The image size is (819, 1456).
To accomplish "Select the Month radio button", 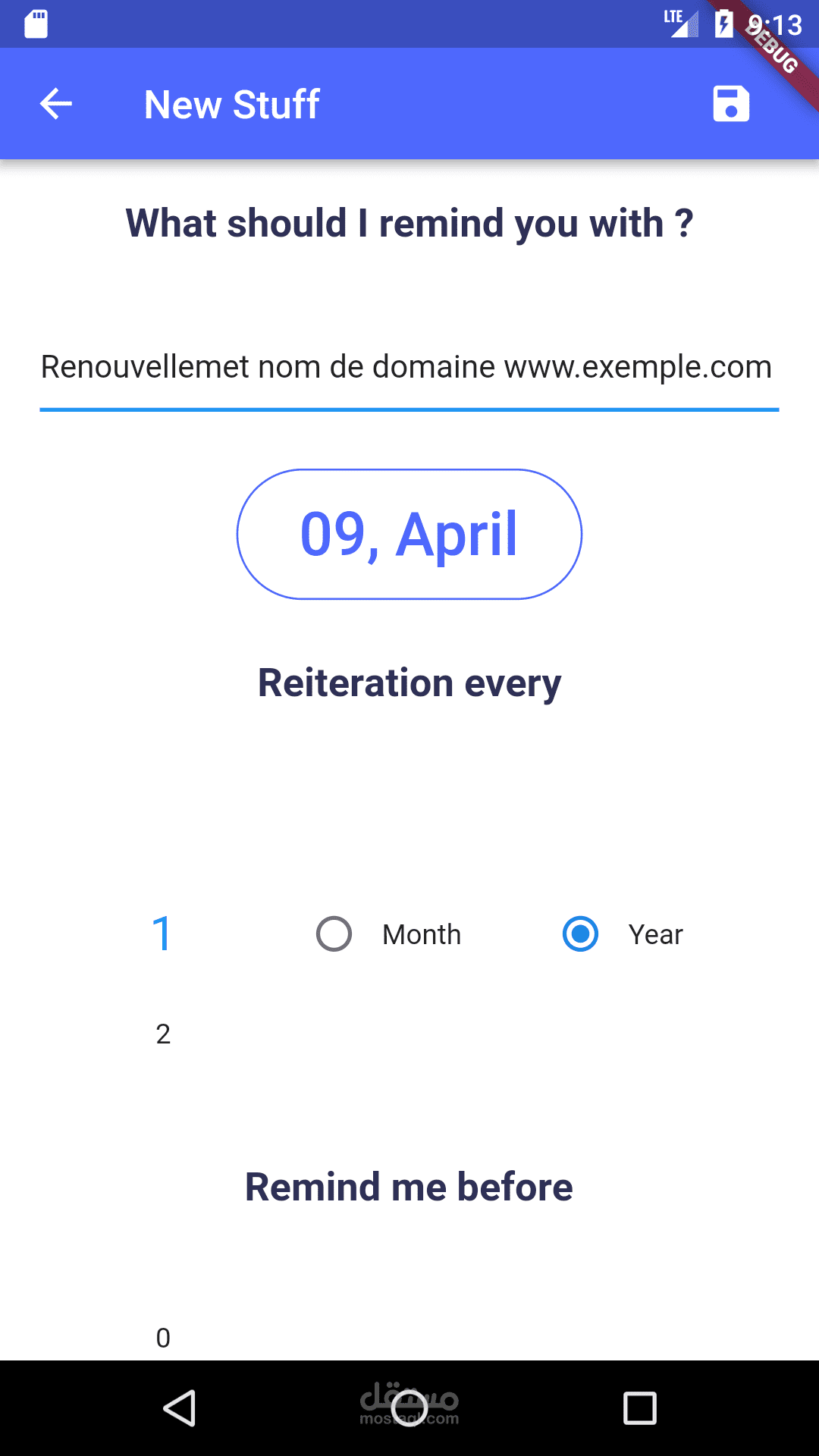I will pos(334,934).
